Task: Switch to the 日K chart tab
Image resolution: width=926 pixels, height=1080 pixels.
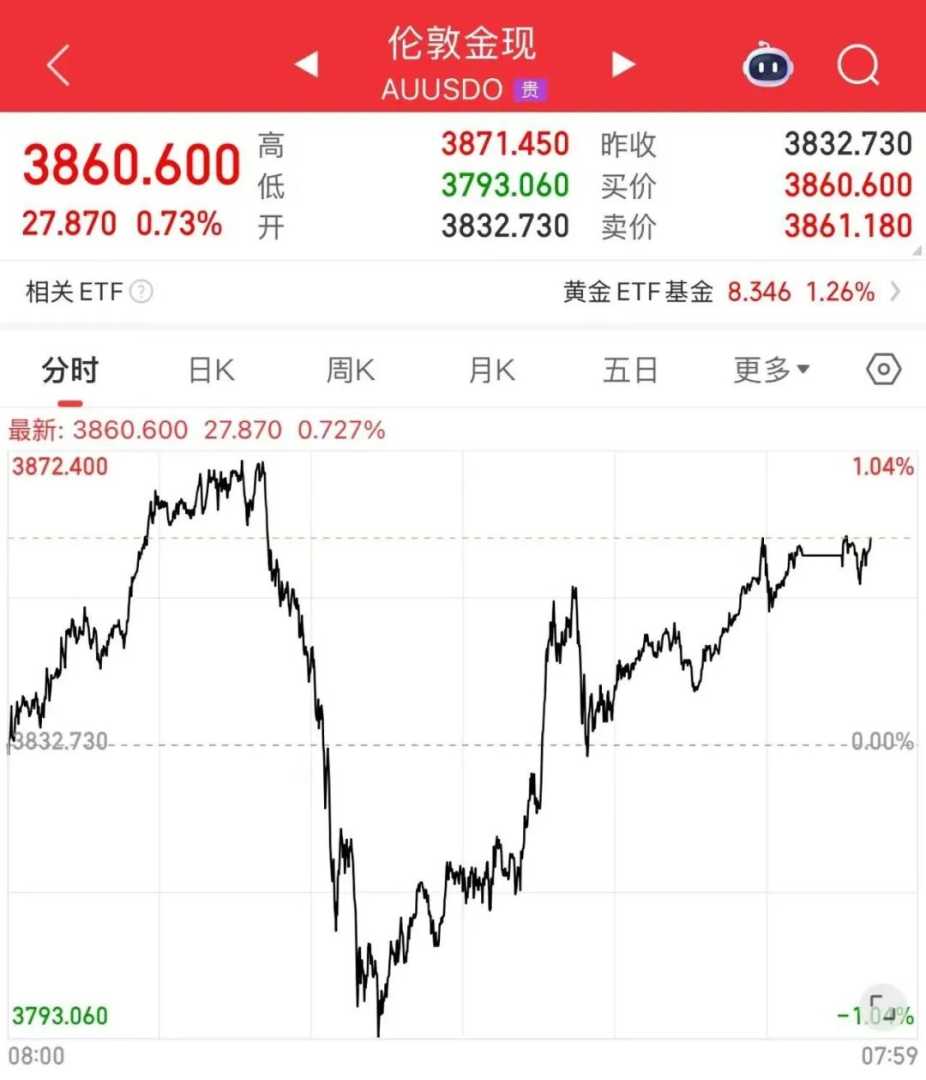Action: (211, 371)
